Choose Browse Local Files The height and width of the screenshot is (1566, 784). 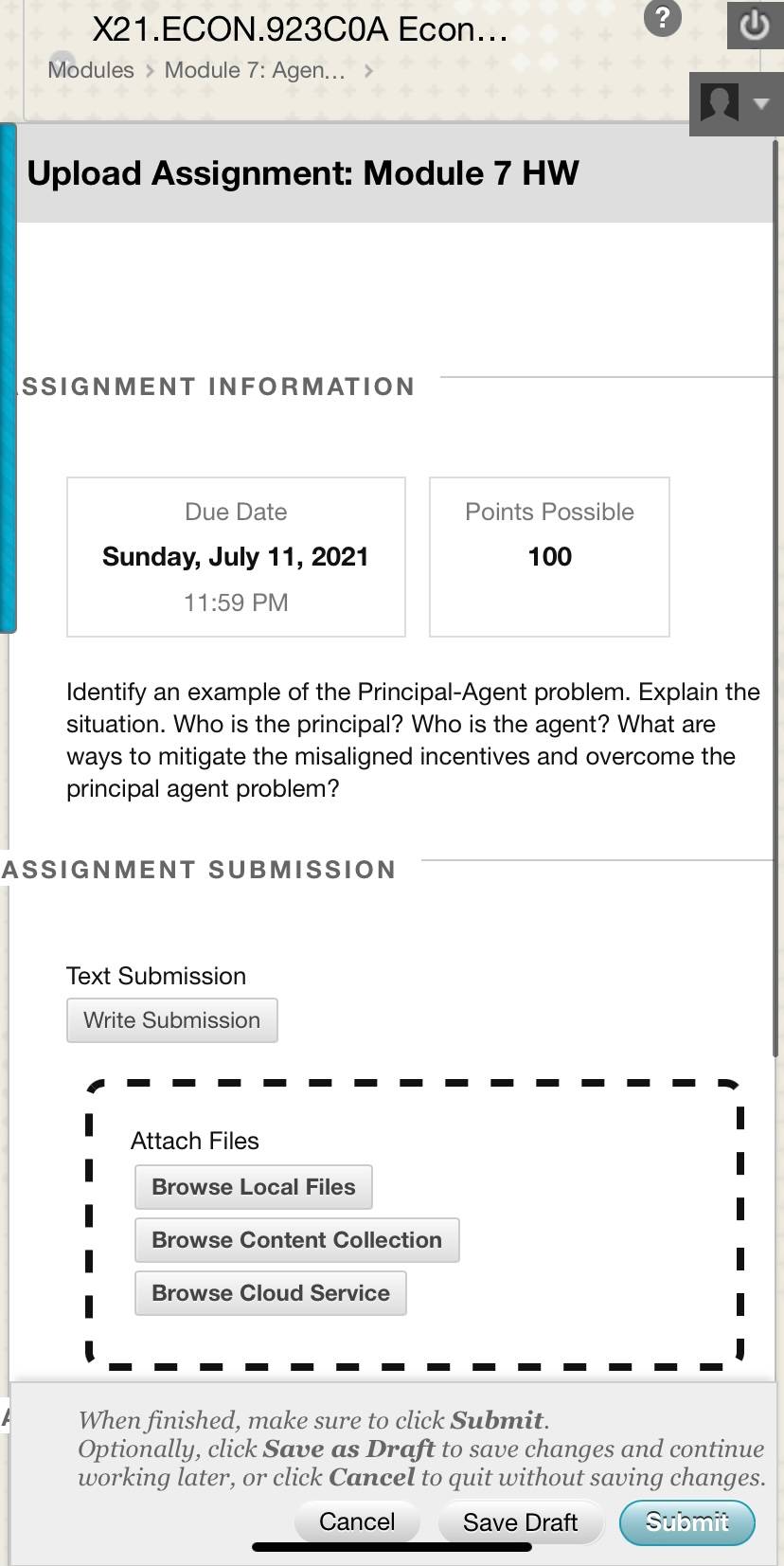254,1187
